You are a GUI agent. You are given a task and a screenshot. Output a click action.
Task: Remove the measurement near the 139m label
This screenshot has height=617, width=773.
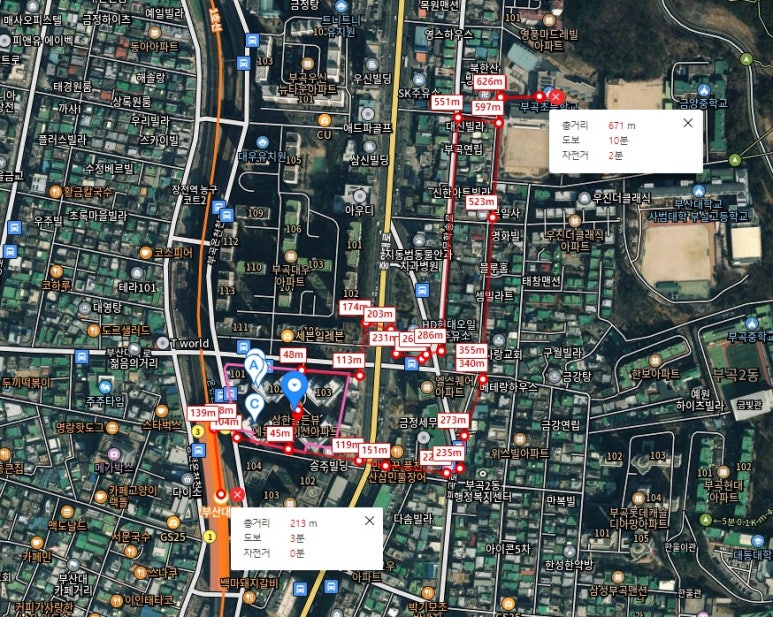(237, 494)
